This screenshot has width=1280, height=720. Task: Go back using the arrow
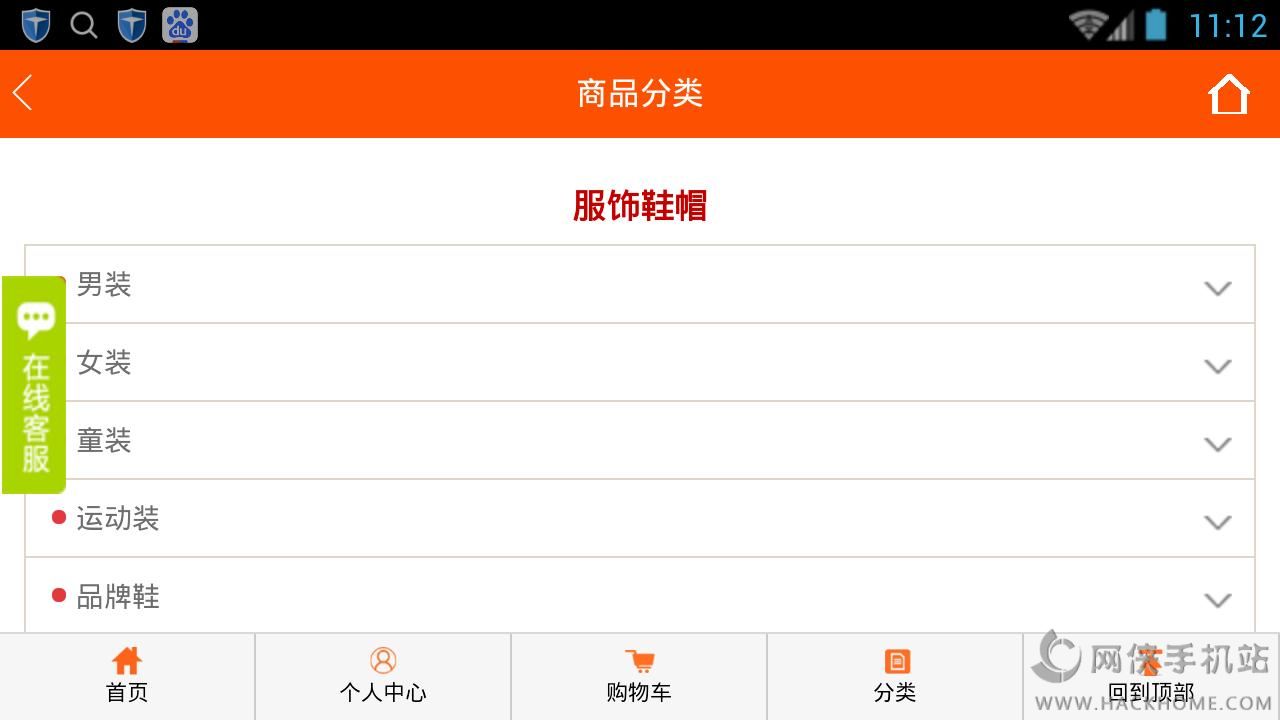[23, 94]
